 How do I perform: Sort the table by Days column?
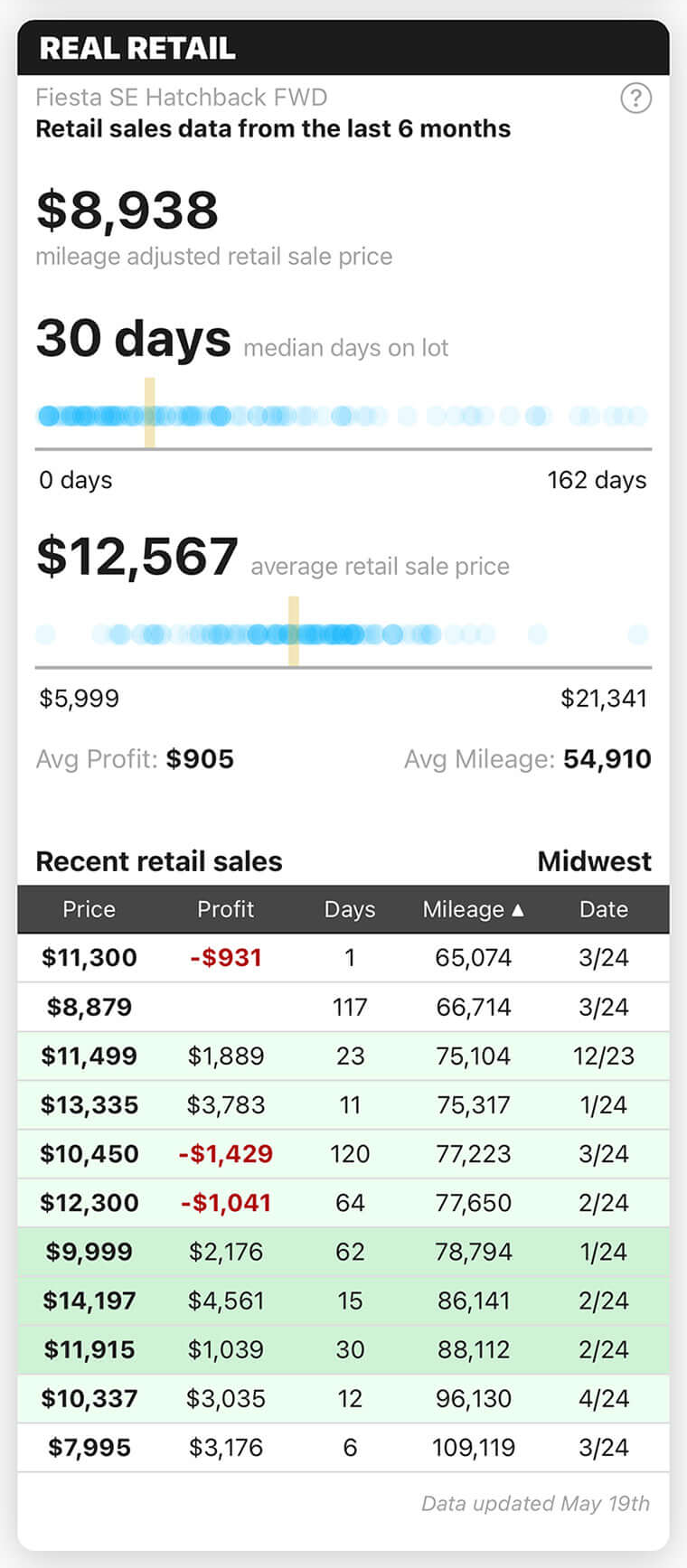click(350, 910)
